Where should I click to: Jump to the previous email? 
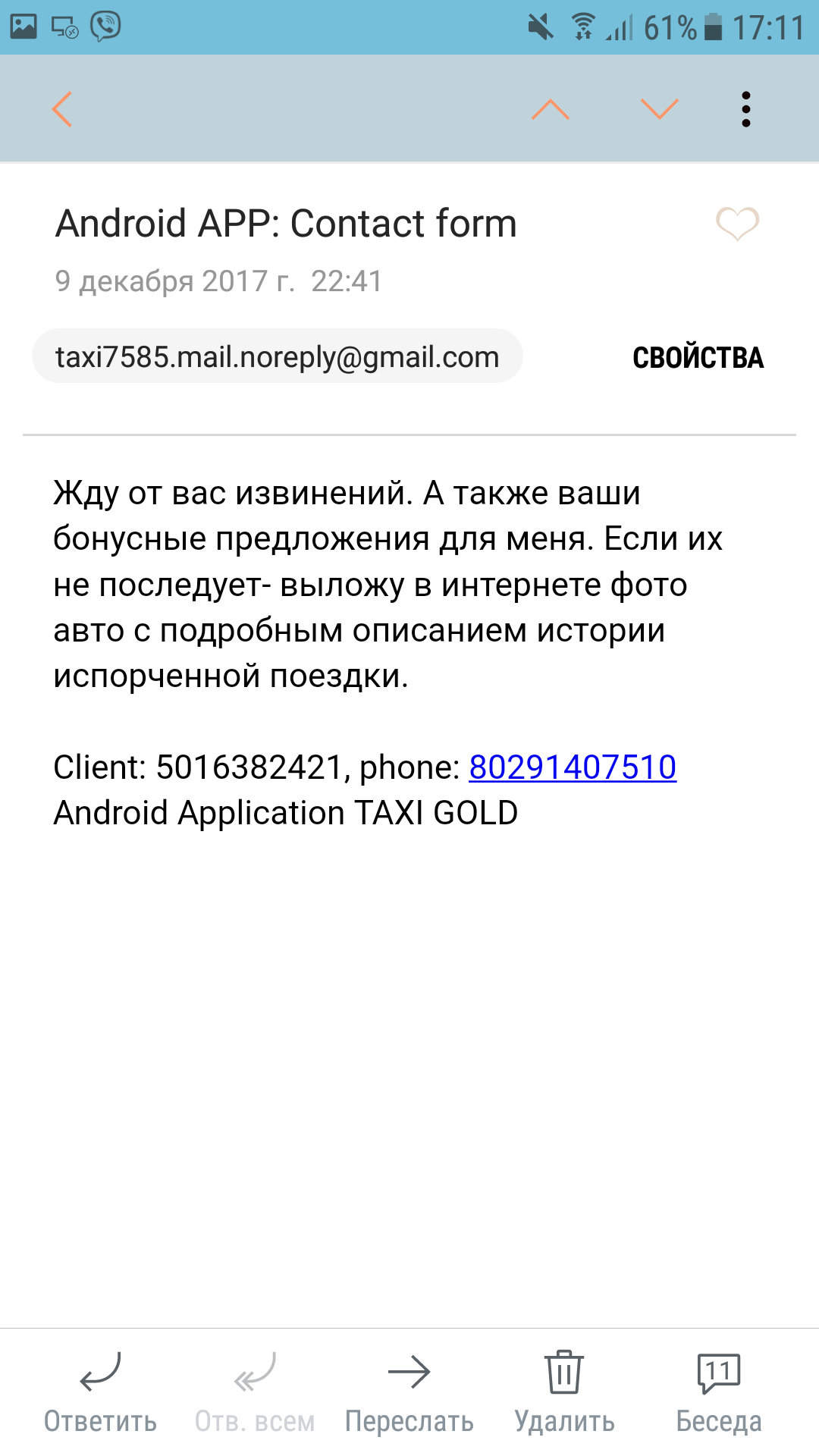coord(551,110)
